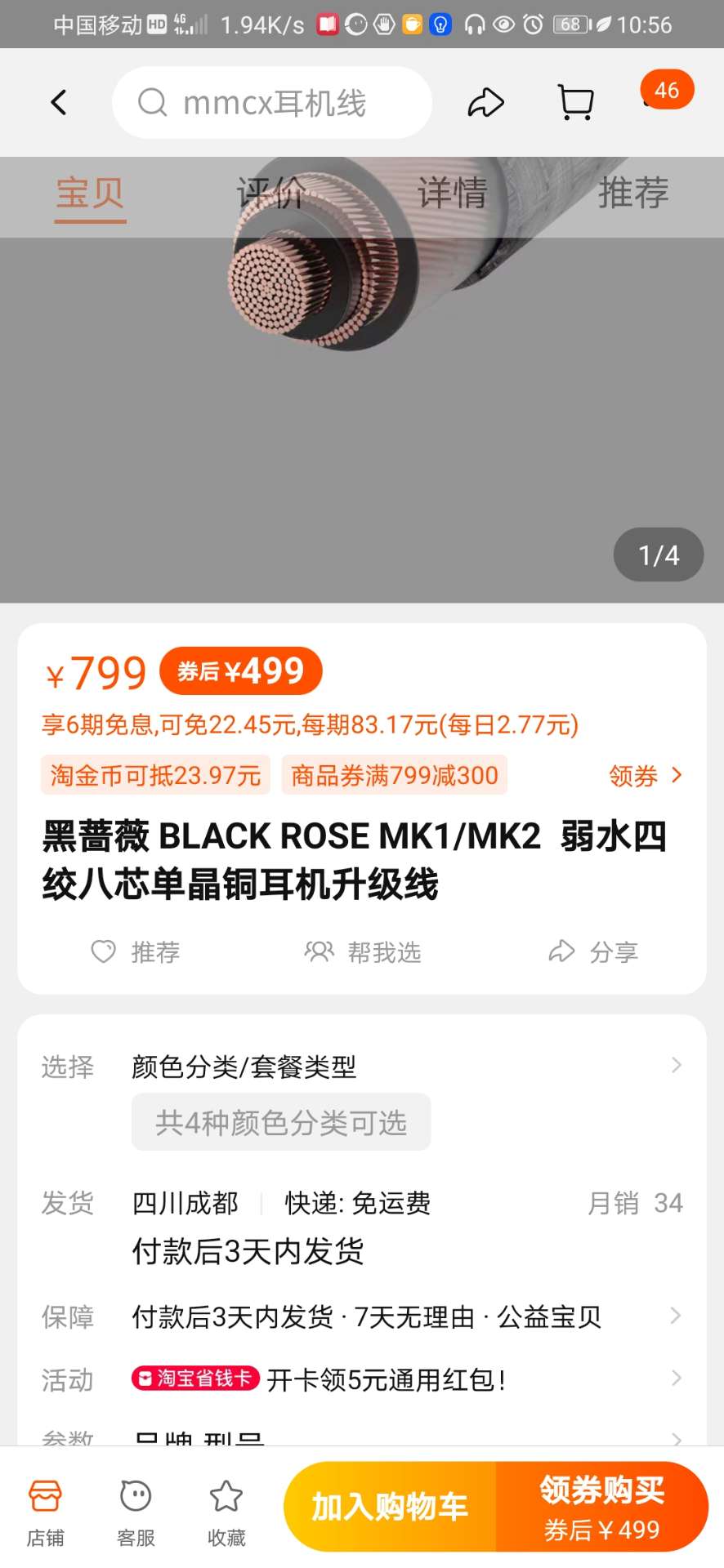Jump to the 推荐 tab

pyautogui.click(x=633, y=194)
